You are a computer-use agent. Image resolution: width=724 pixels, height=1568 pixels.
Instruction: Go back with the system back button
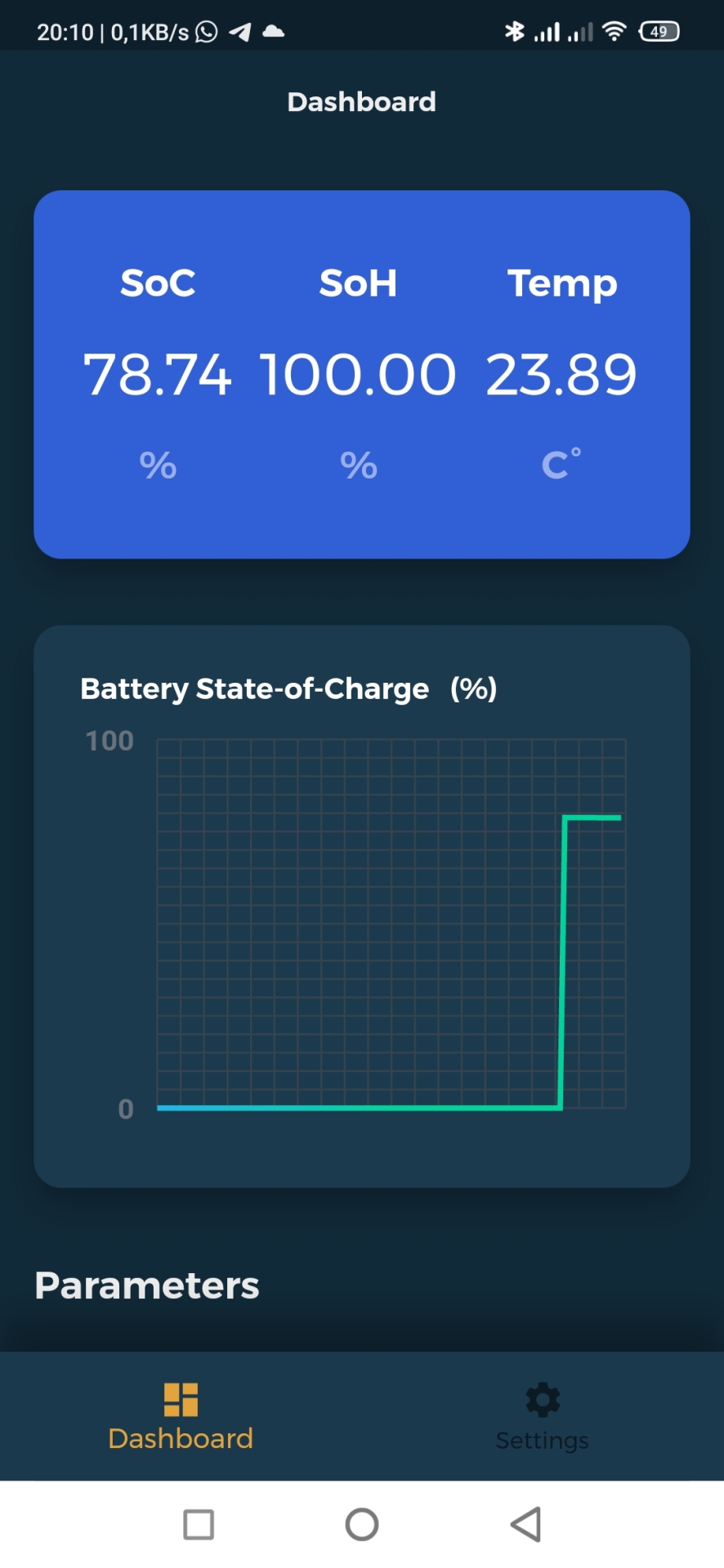point(526,1524)
